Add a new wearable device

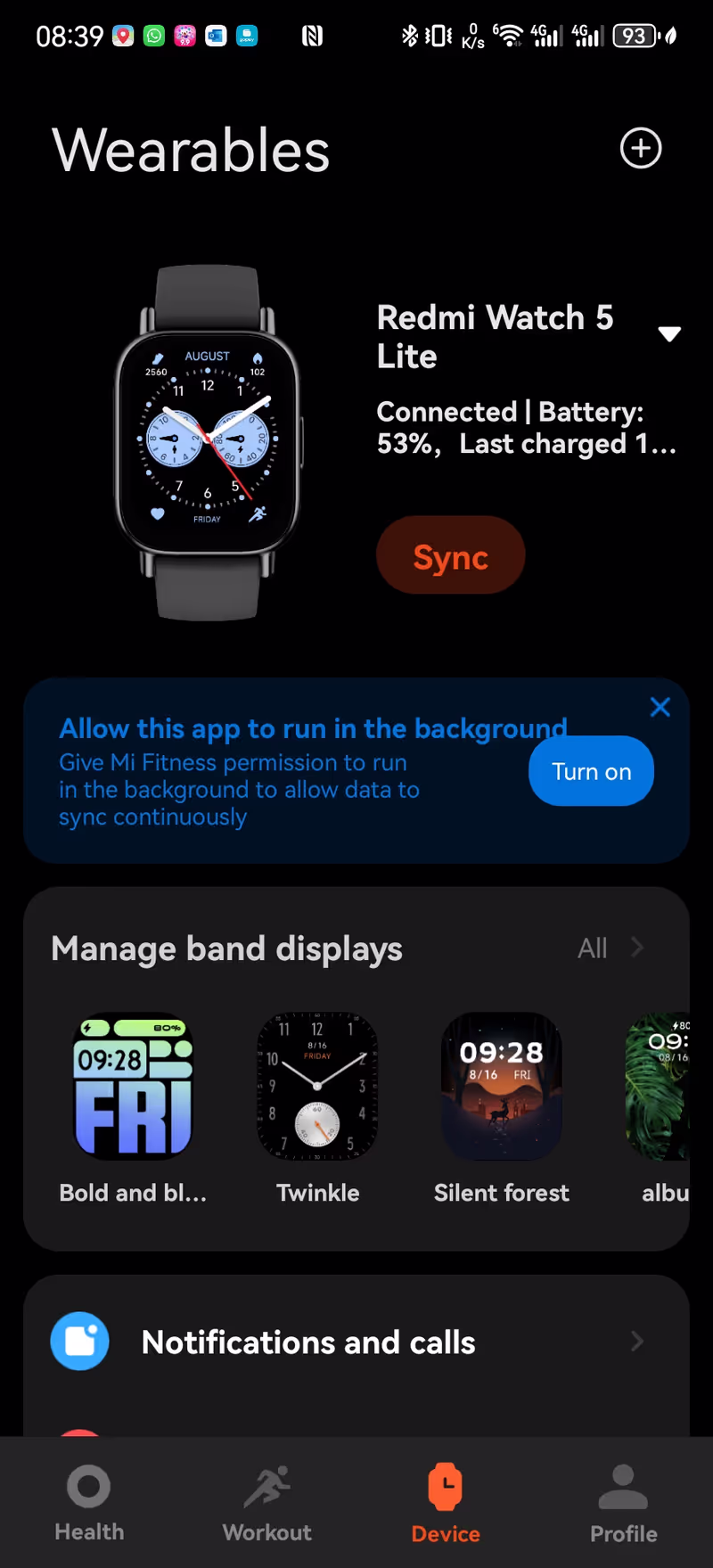641,148
